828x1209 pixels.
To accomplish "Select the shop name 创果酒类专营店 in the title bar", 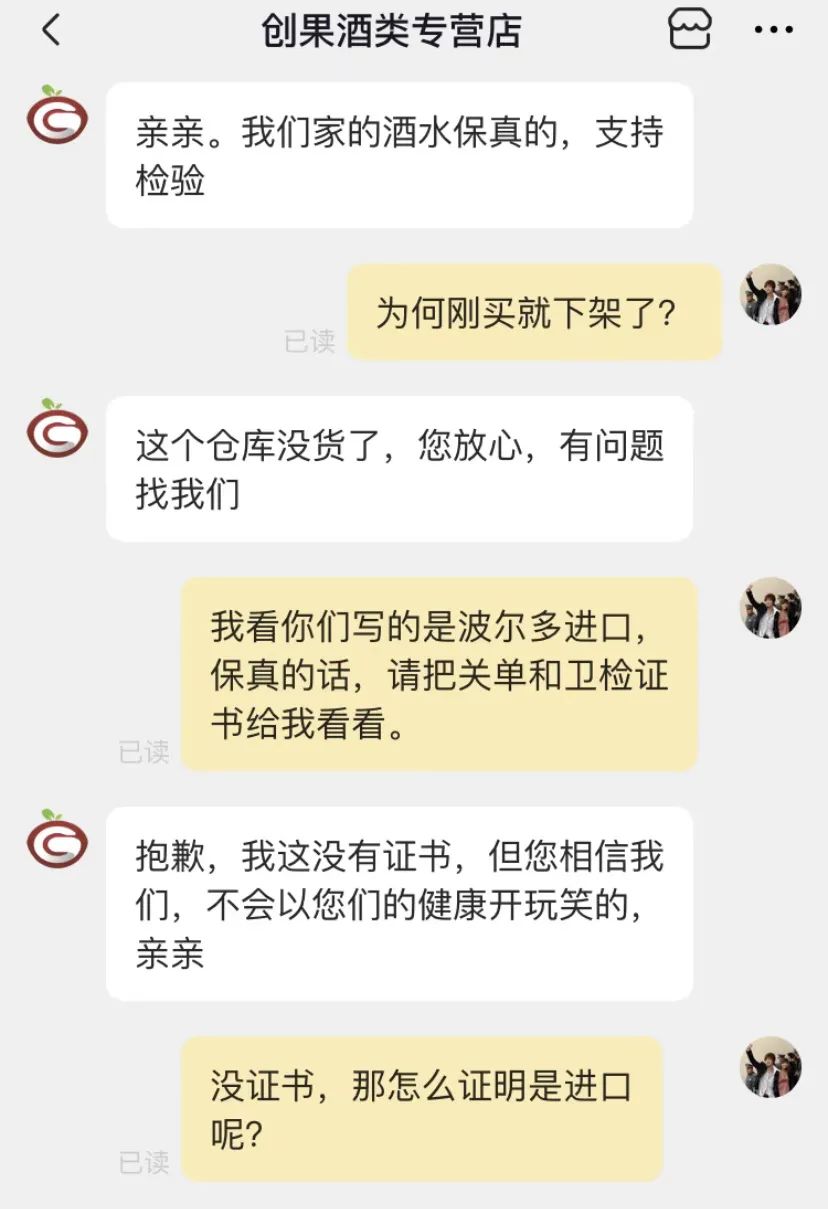I will (393, 31).
